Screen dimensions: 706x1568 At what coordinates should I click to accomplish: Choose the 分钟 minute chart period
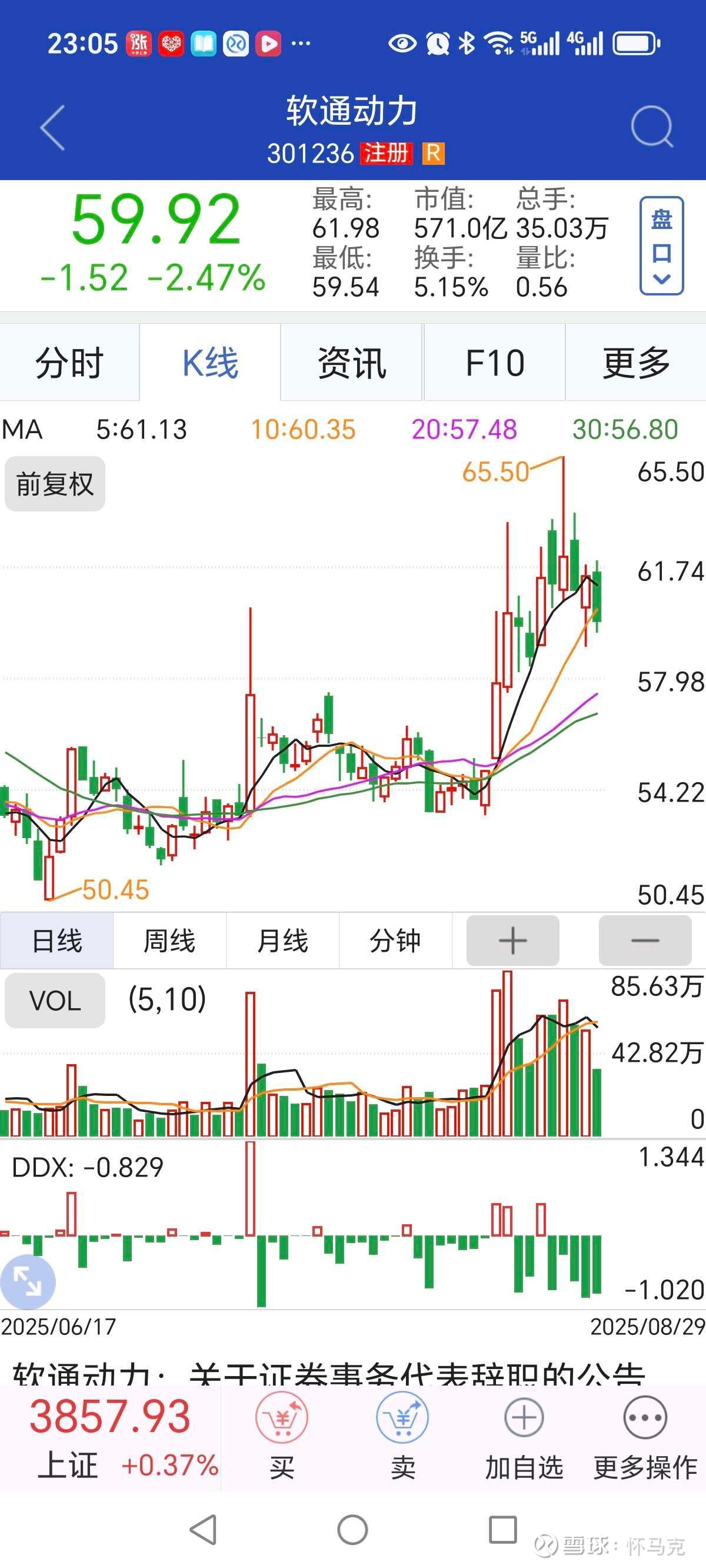pyautogui.click(x=395, y=941)
